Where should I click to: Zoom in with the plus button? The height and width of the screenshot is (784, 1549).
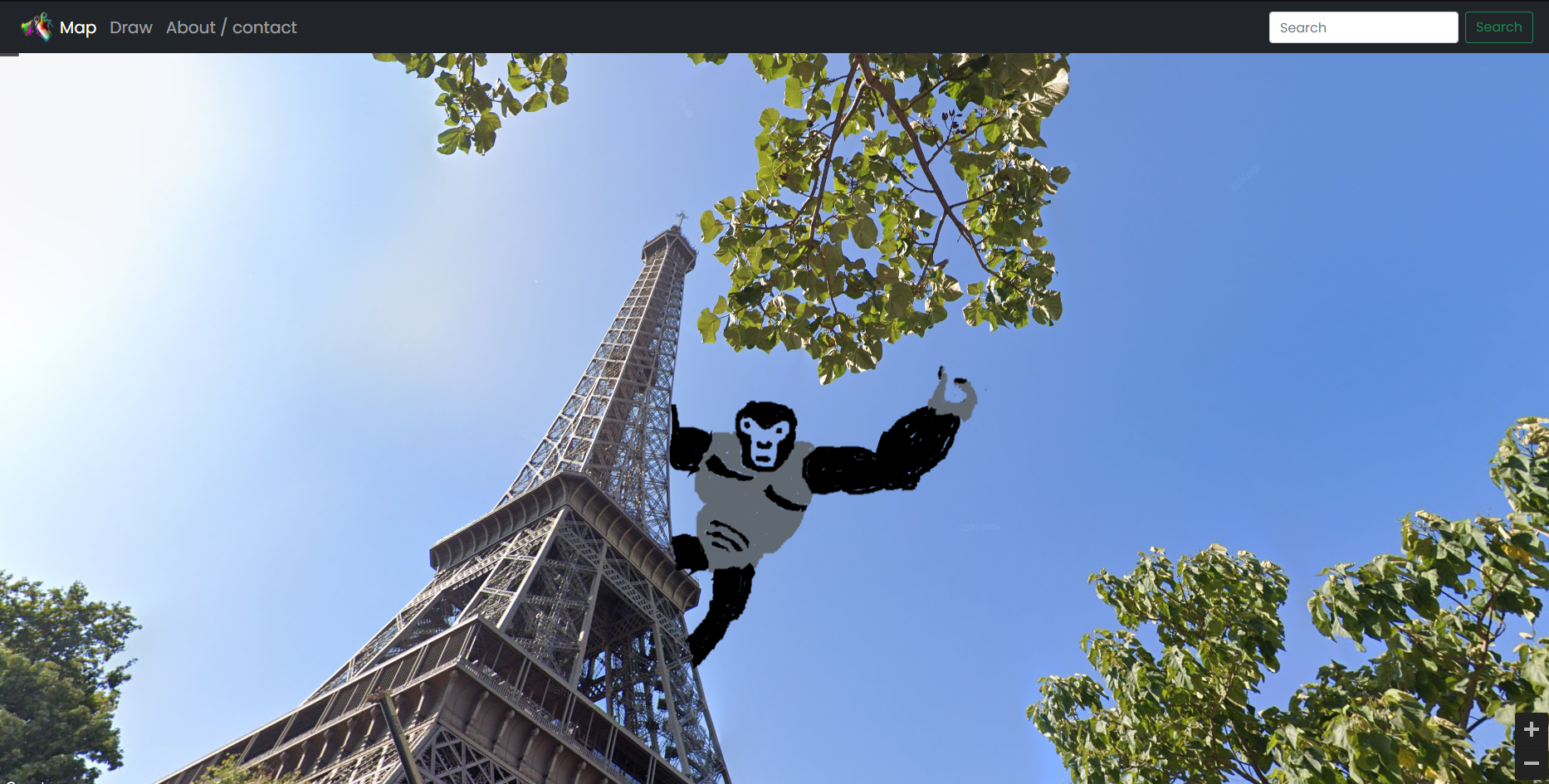click(x=1532, y=729)
